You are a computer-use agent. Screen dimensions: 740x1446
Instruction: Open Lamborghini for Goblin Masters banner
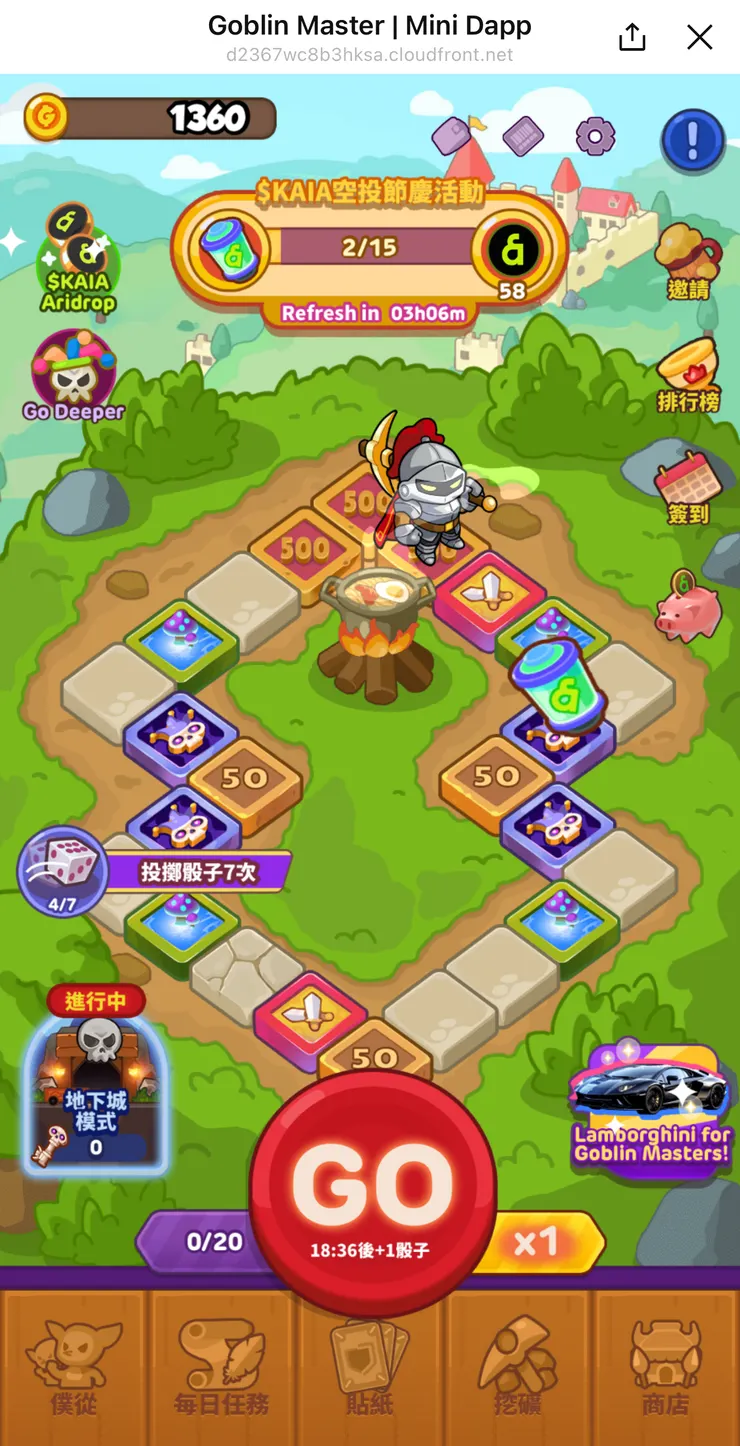(x=651, y=1108)
